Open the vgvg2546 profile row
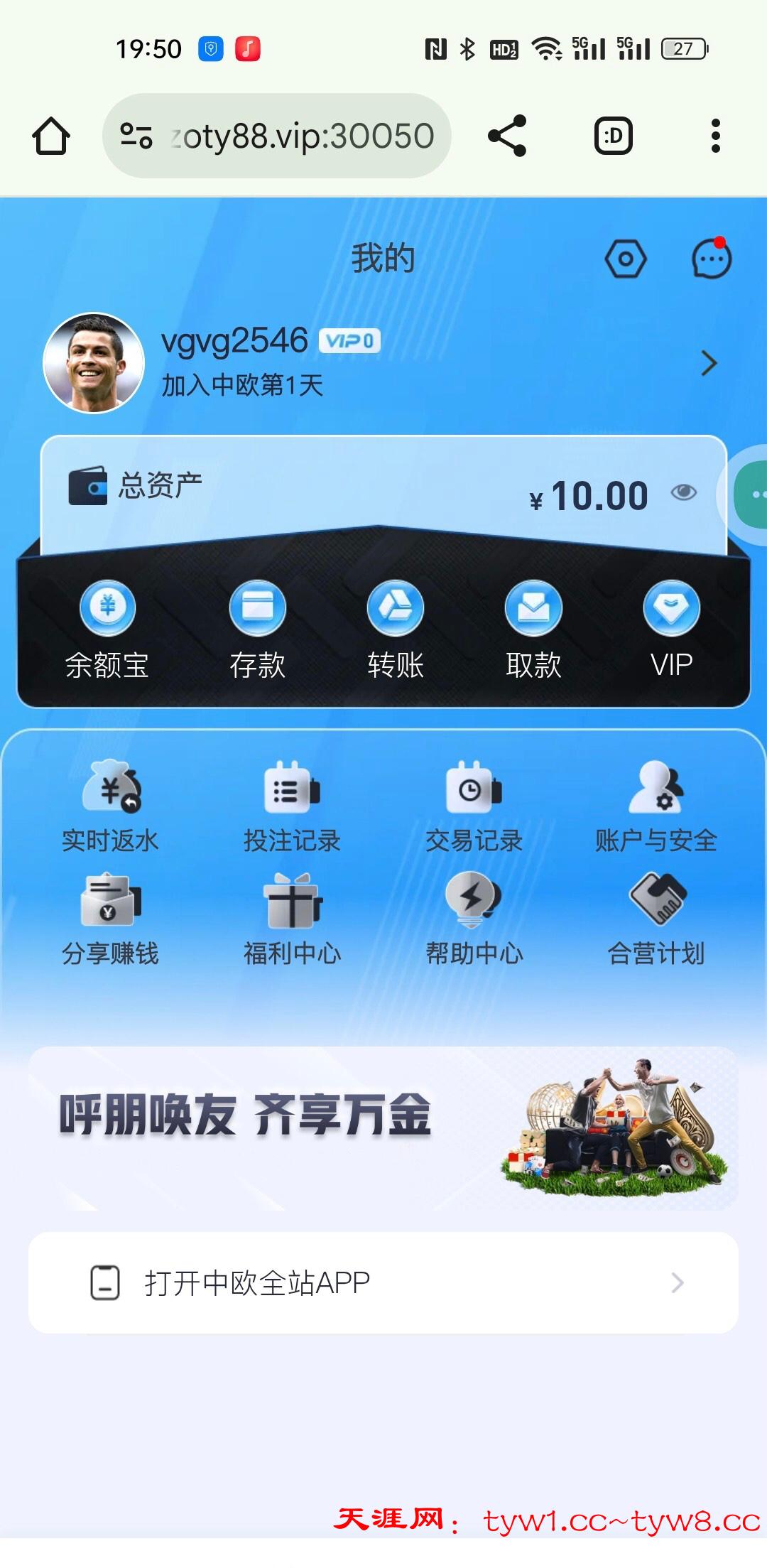The width and height of the screenshot is (767, 1568). click(x=383, y=363)
